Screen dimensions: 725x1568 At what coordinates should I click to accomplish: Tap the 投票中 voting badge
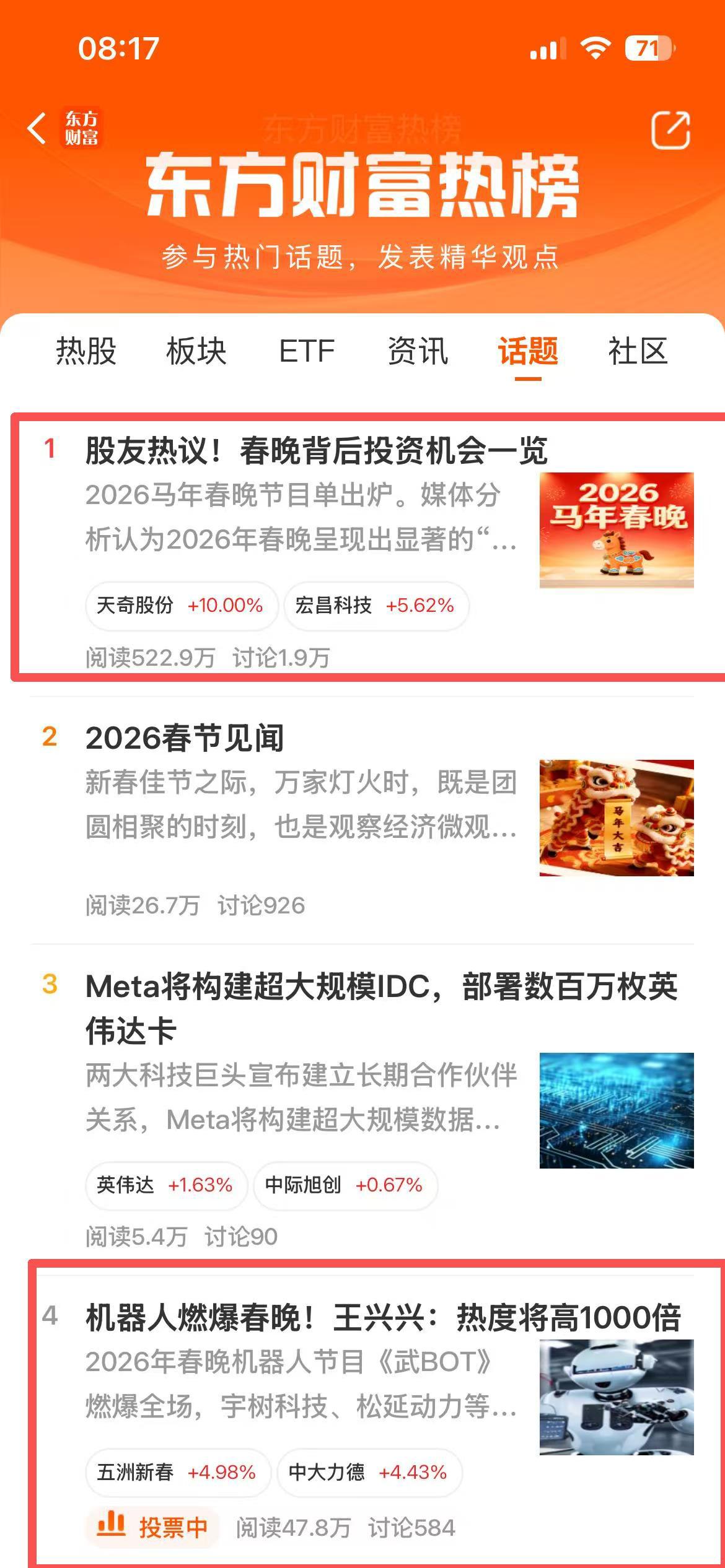tap(152, 1527)
